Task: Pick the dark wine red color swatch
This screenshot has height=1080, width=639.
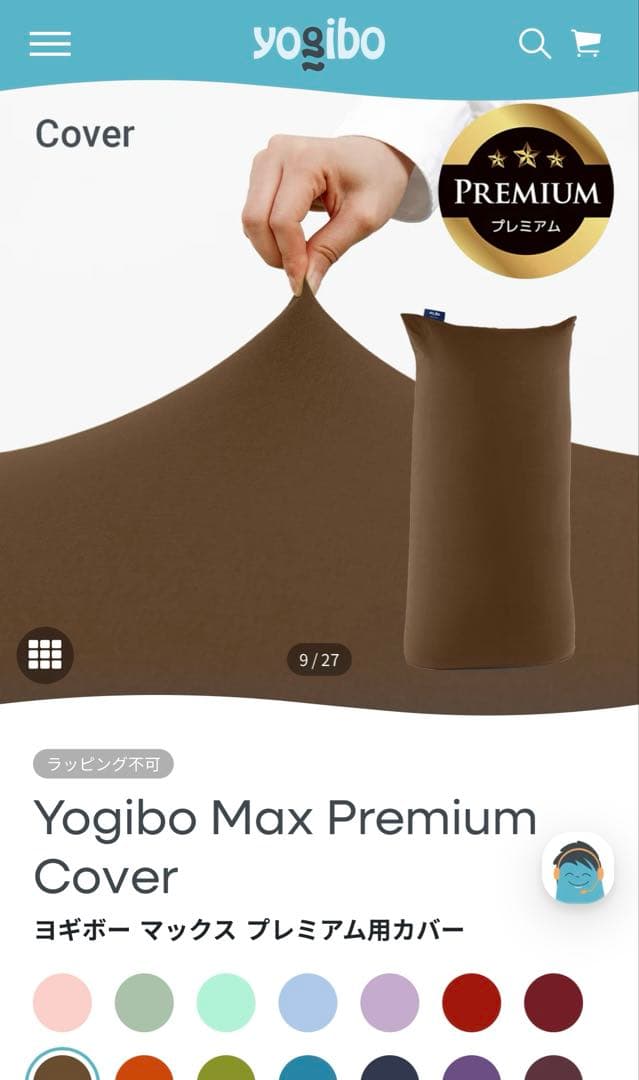Action: point(553,1002)
